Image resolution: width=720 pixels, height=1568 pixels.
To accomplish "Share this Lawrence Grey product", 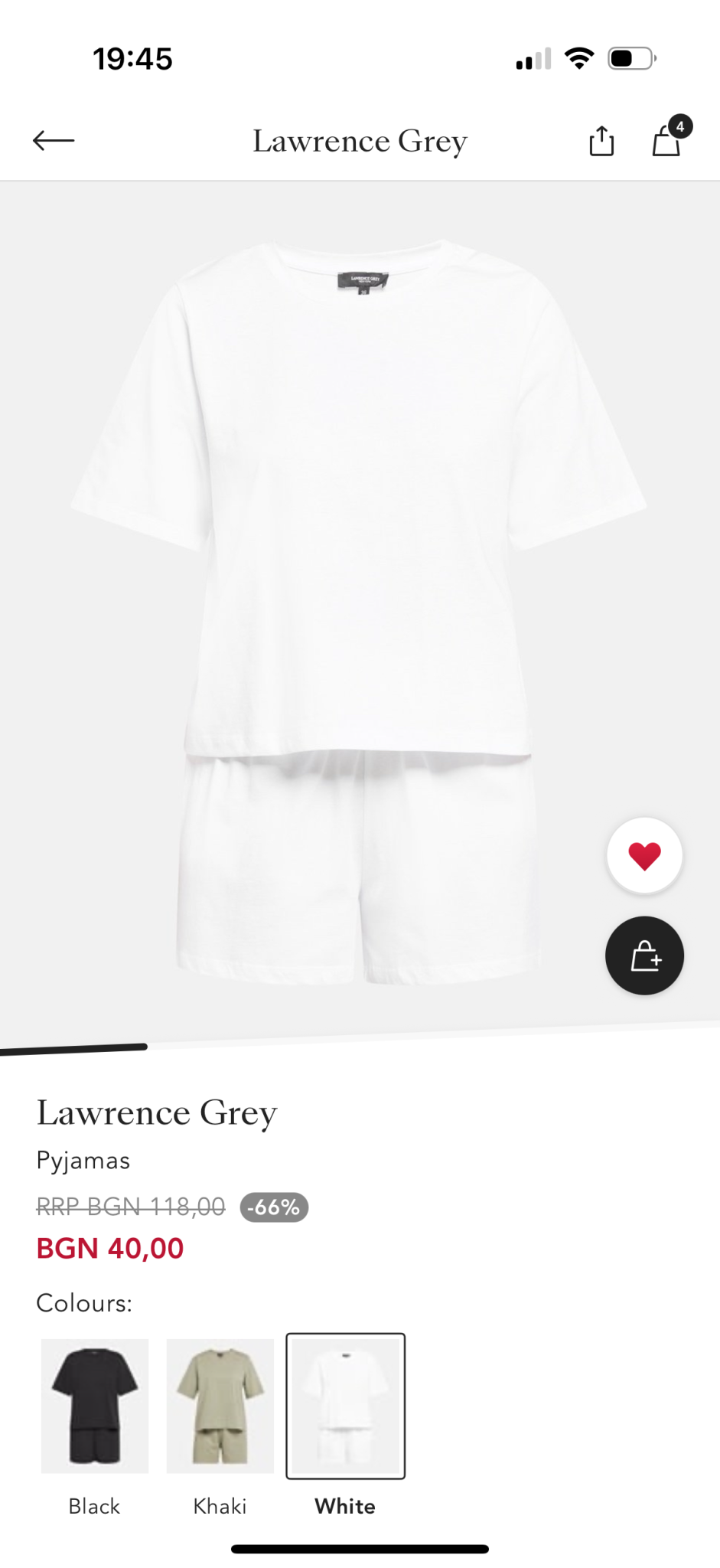I will coord(601,141).
